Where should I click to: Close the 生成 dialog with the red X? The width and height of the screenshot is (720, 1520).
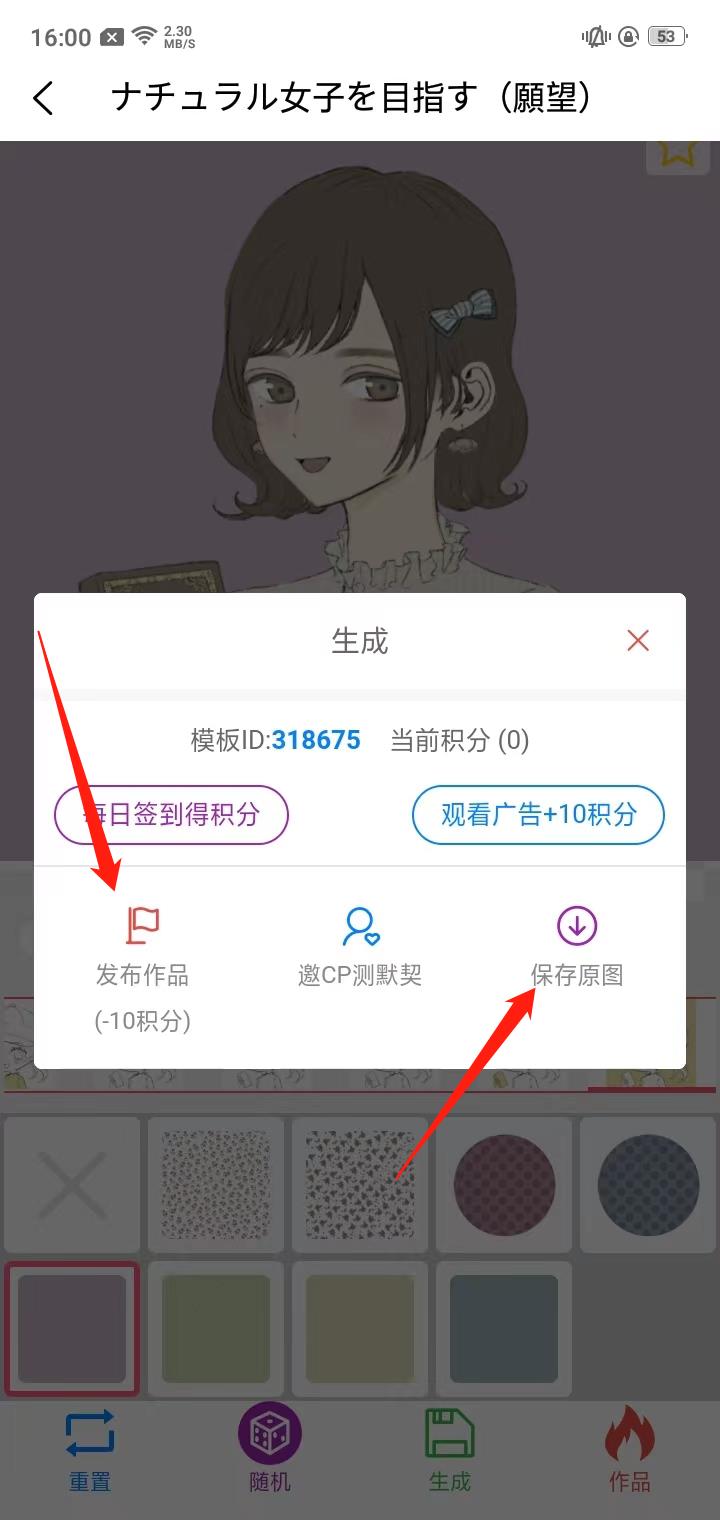[x=638, y=640]
